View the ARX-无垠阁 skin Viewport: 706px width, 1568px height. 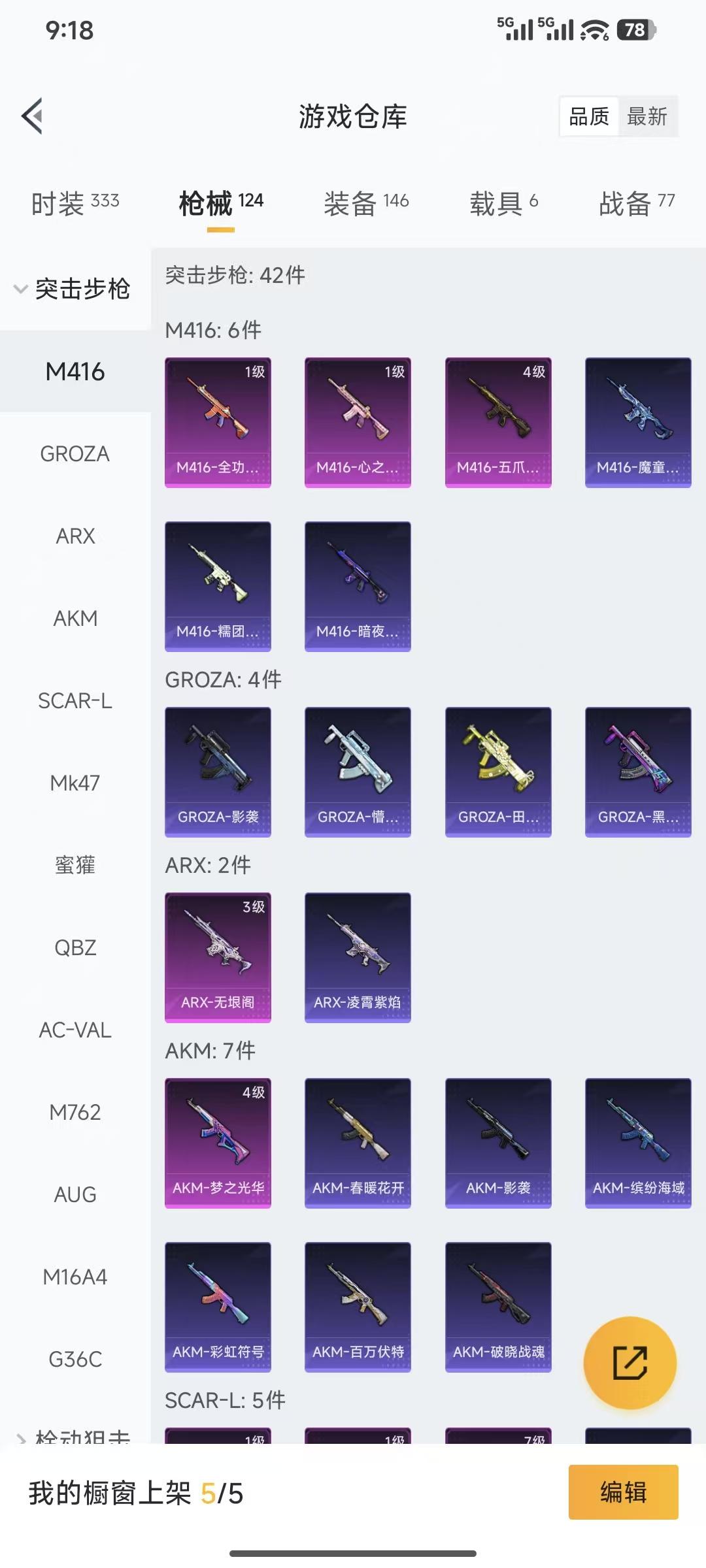pos(218,957)
